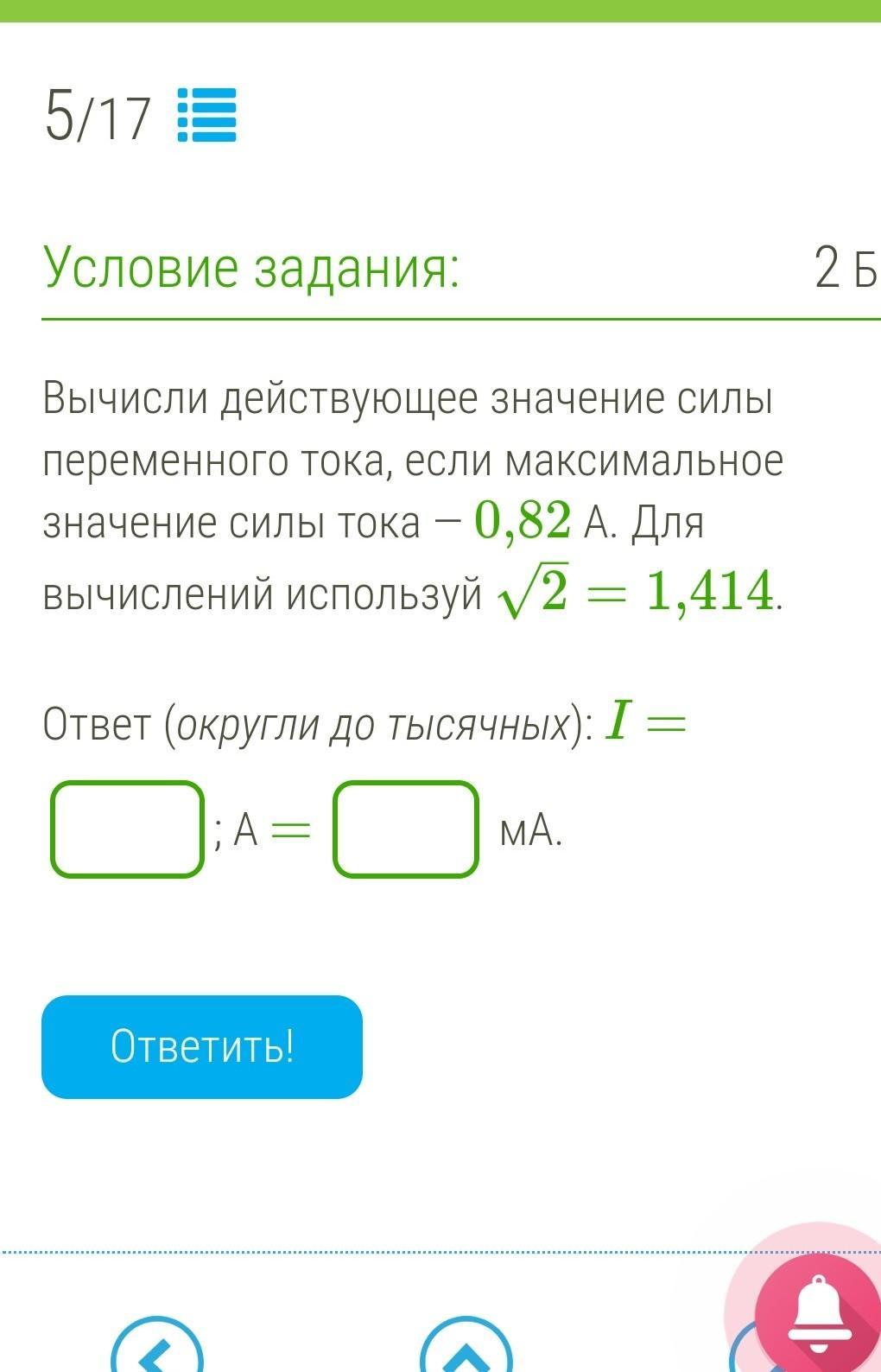Viewport: 881px width, 1372px height.
Task: Open the task list icon next to 5/17
Action: point(206,115)
